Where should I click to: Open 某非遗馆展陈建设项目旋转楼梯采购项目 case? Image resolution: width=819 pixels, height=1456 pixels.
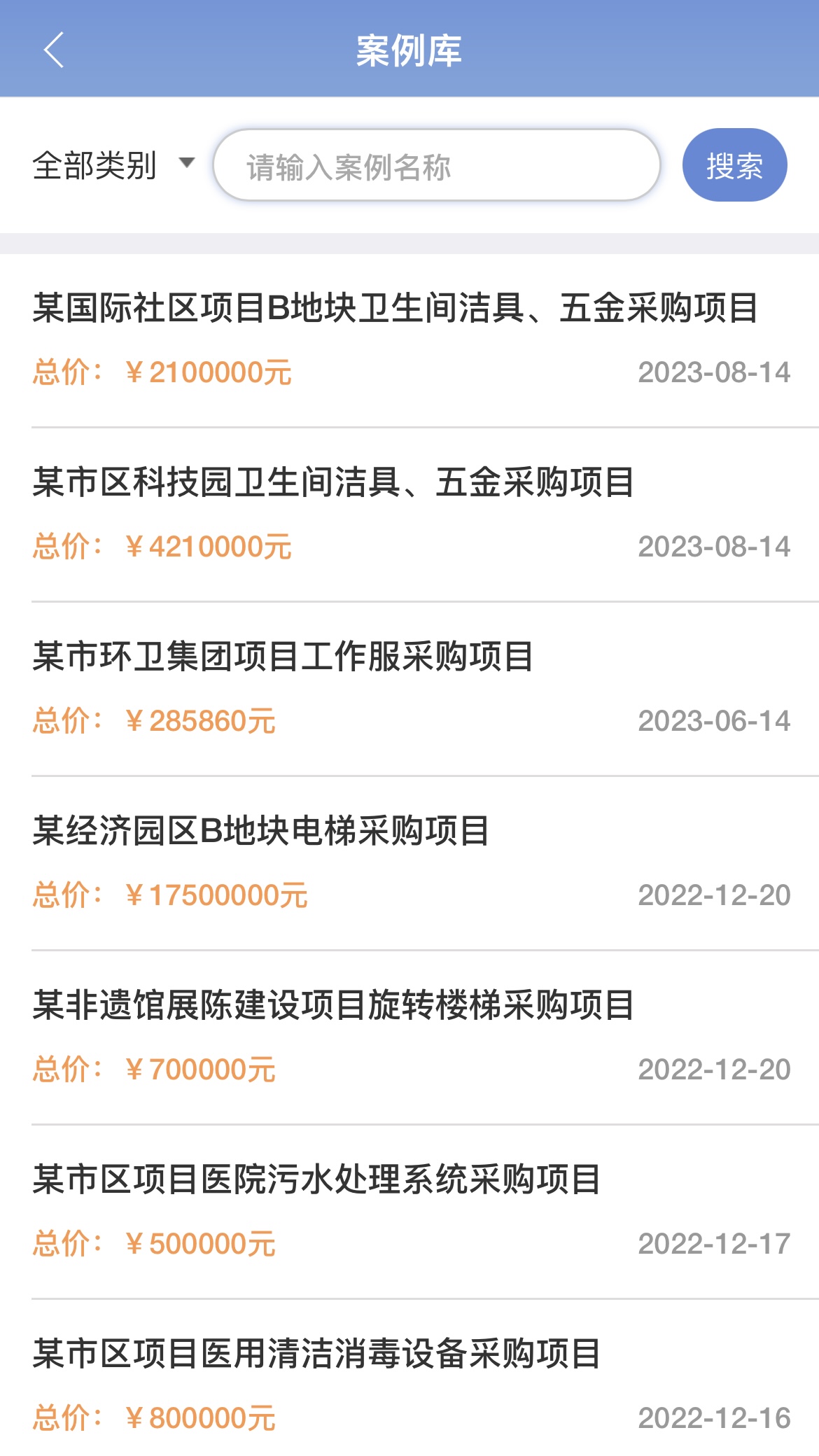coord(334,1006)
